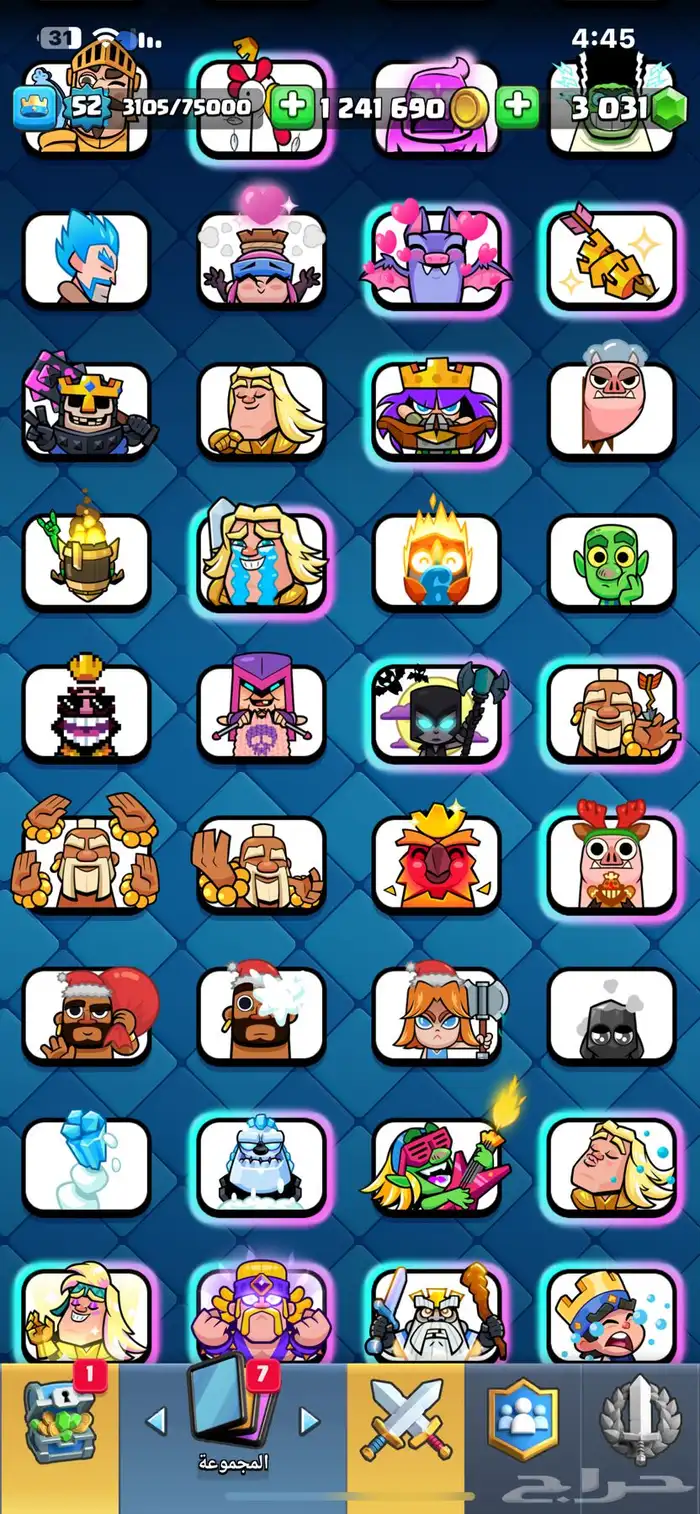Select the bat with hearts emote

click(436, 258)
